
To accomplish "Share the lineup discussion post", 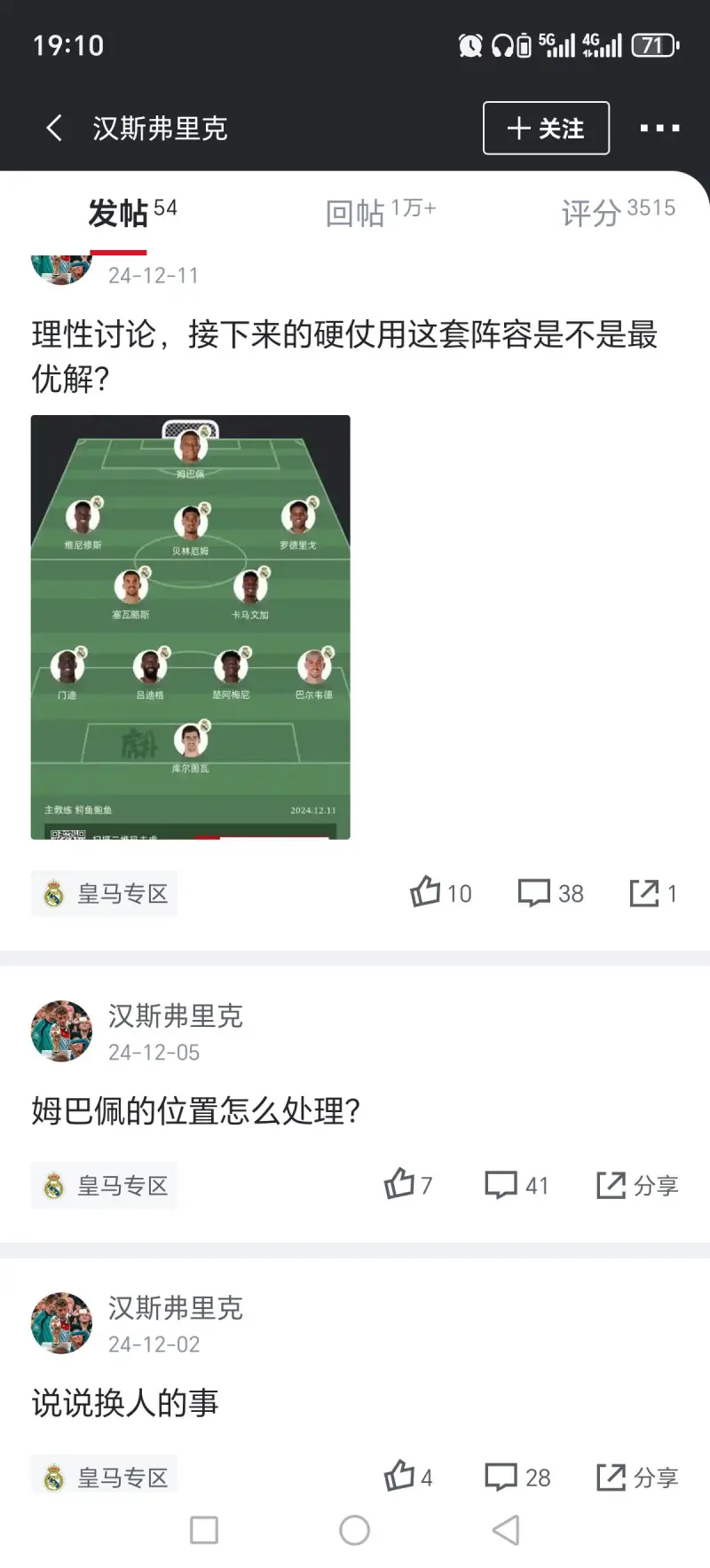I will (x=653, y=892).
